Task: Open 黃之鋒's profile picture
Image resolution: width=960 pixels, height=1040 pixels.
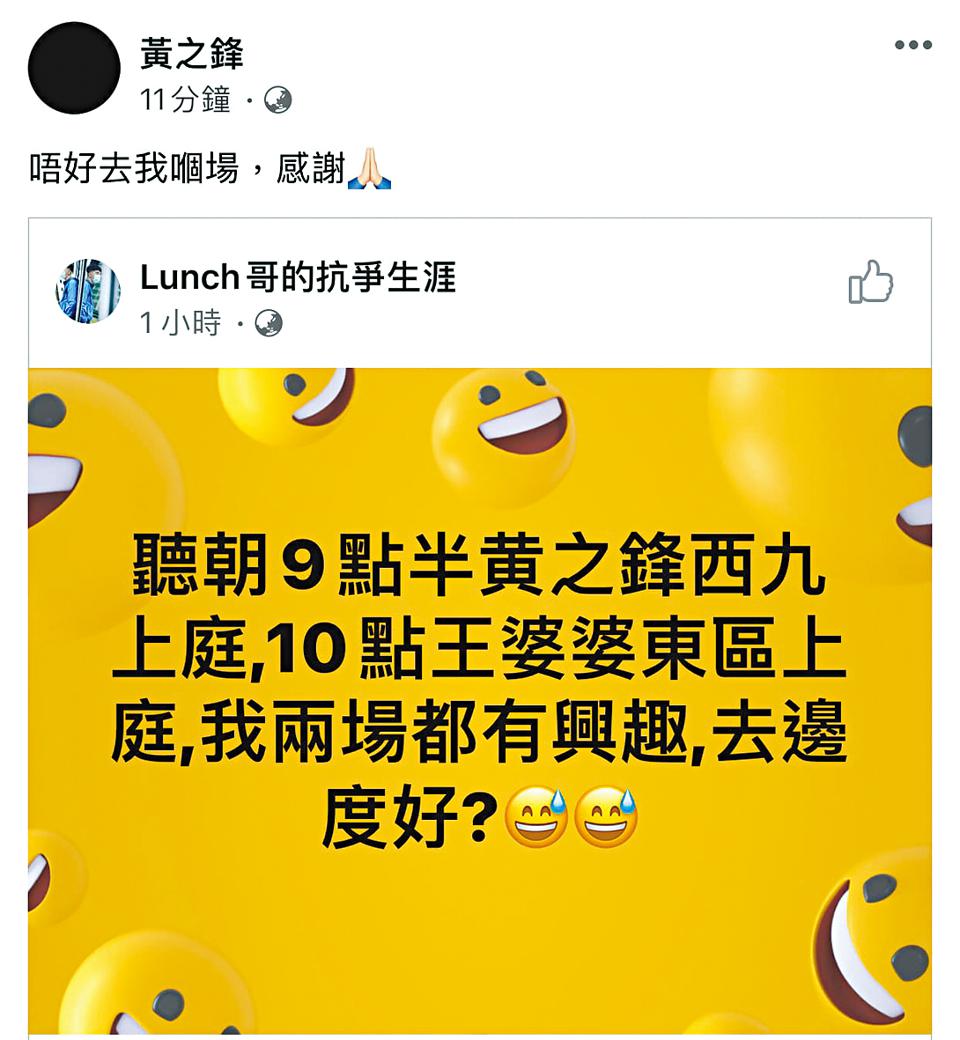Action: coord(74,68)
